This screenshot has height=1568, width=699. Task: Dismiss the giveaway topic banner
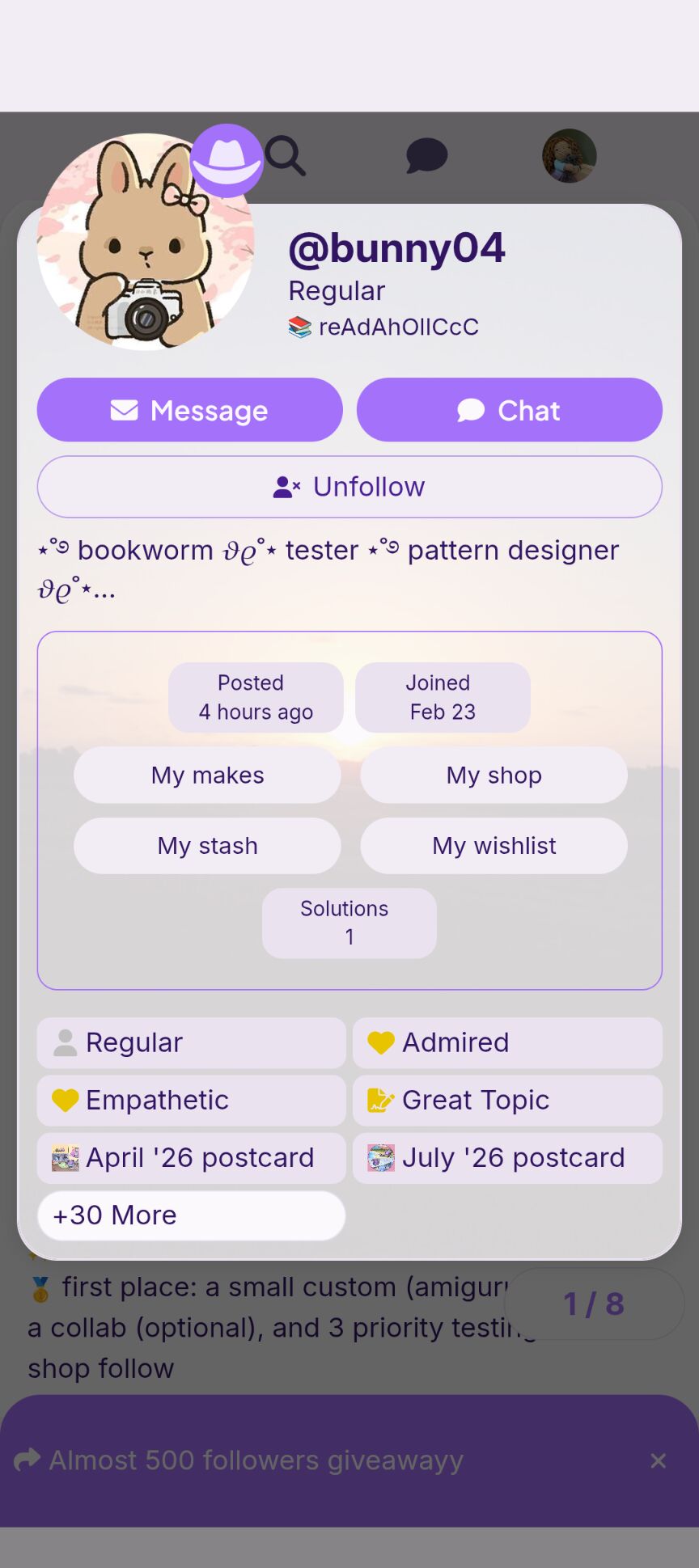(659, 1460)
